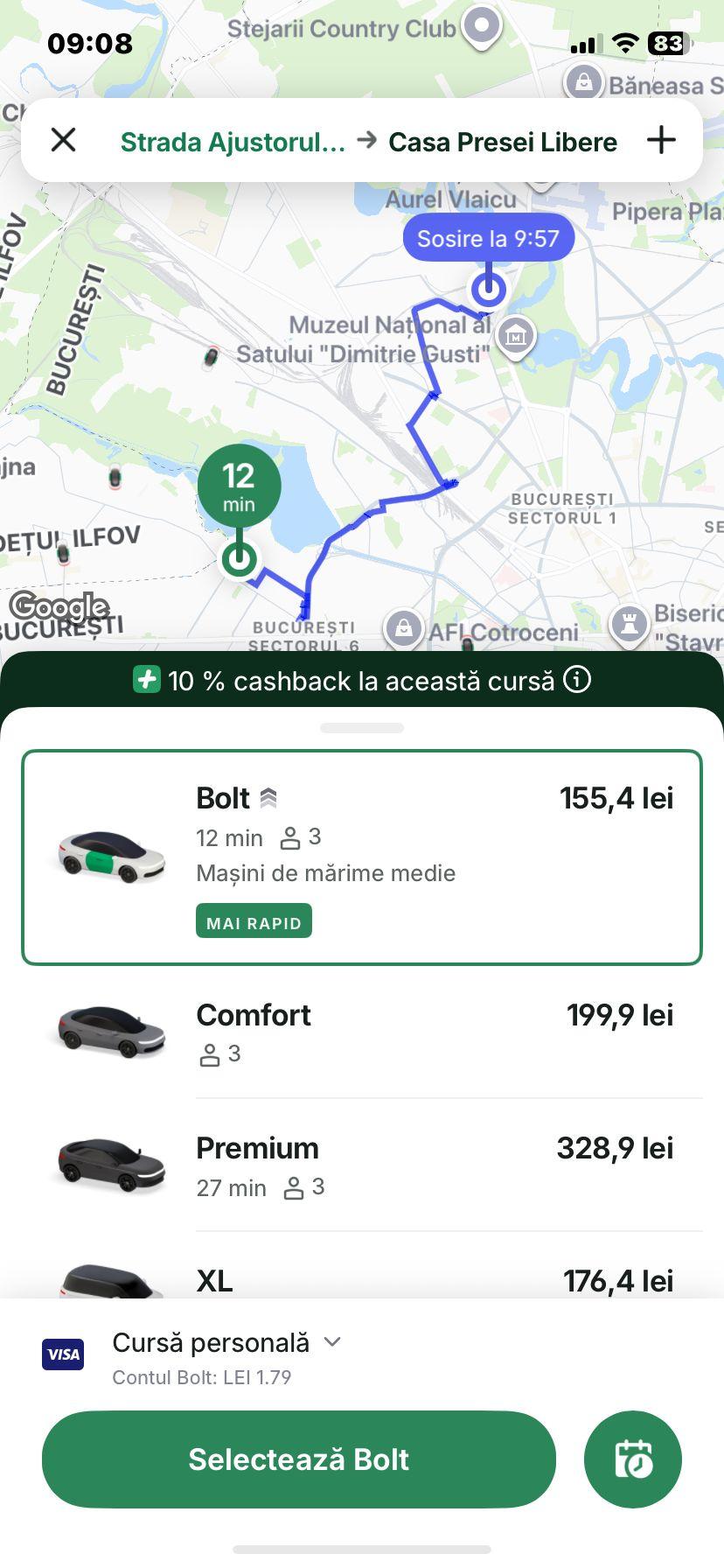Add a stop with the plus icon
The height and width of the screenshot is (1568, 724).
(x=661, y=140)
